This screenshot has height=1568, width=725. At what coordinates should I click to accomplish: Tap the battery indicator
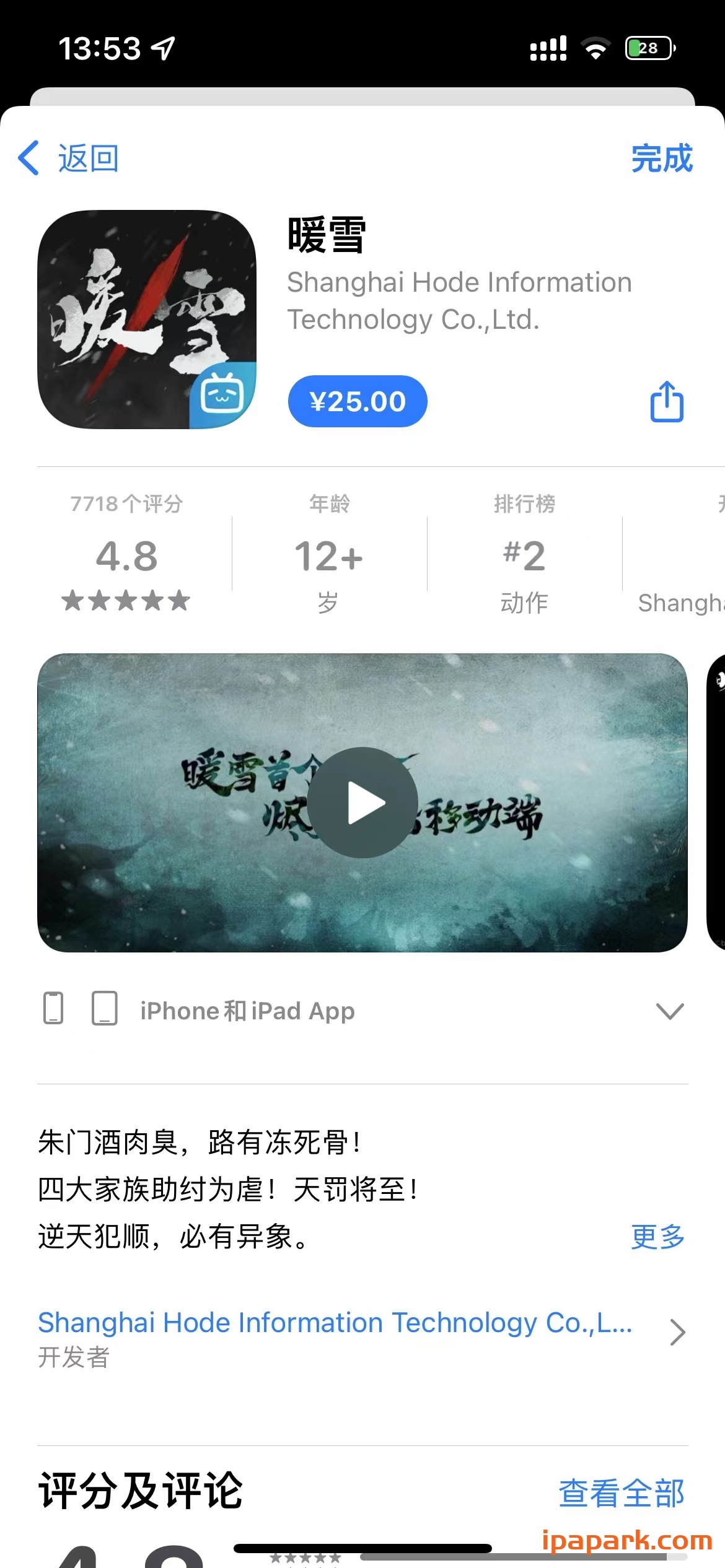click(648, 47)
